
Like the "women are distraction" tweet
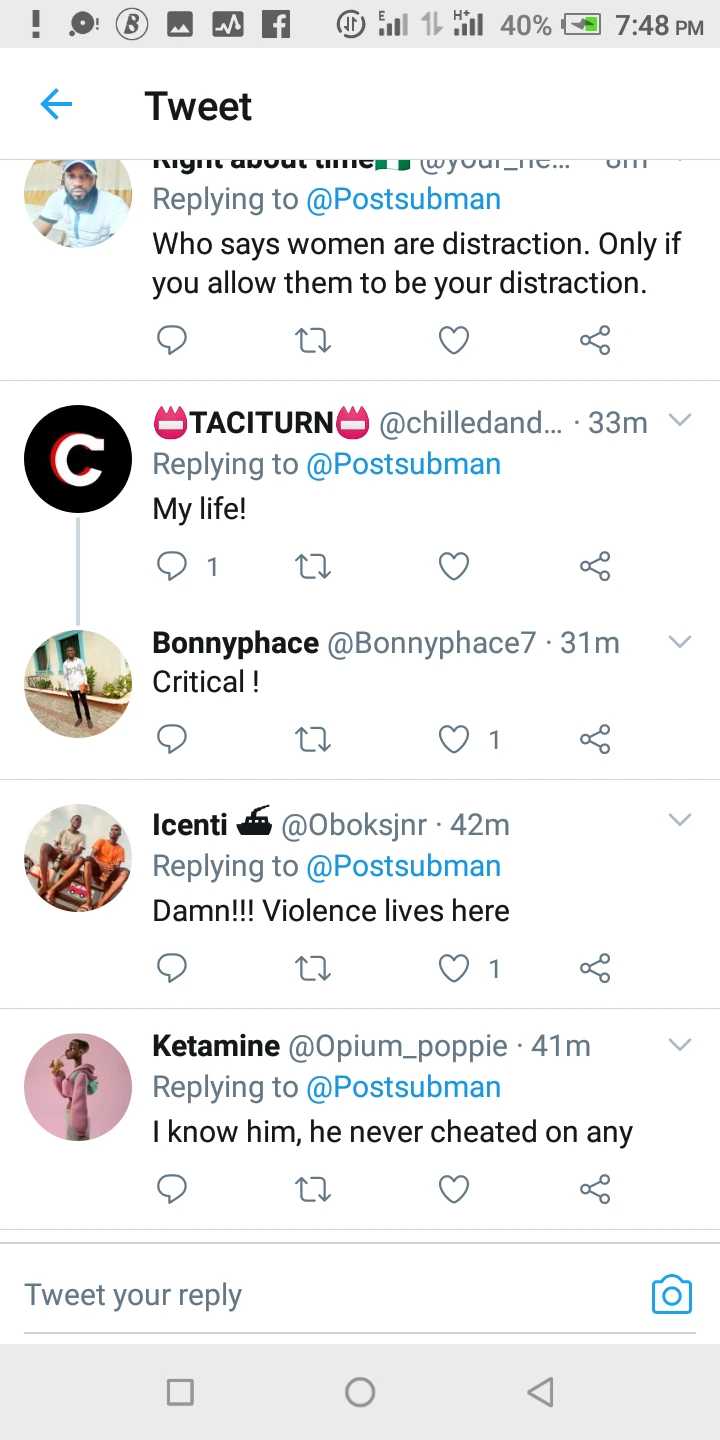(x=455, y=341)
